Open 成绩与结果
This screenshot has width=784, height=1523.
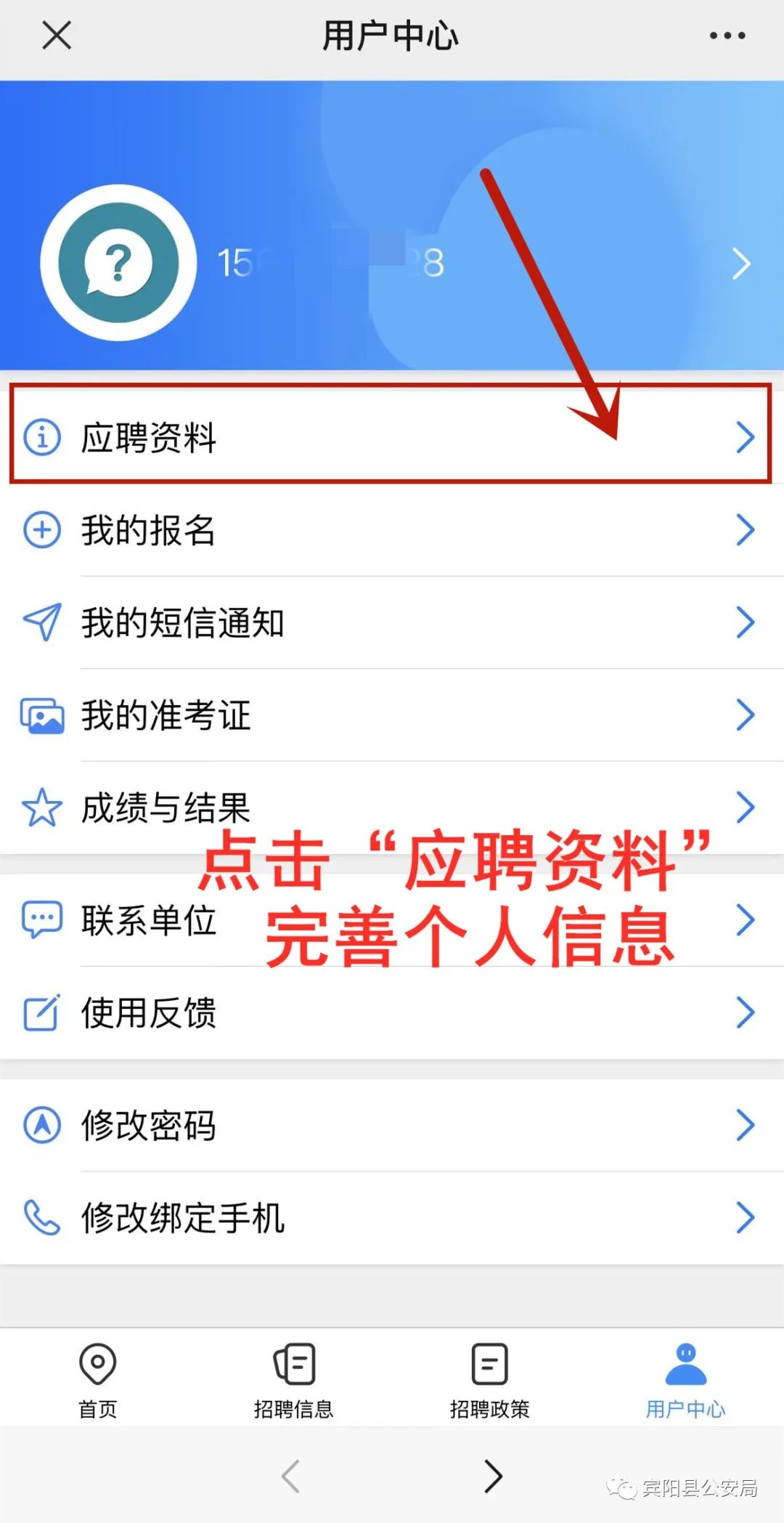point(392,808)
